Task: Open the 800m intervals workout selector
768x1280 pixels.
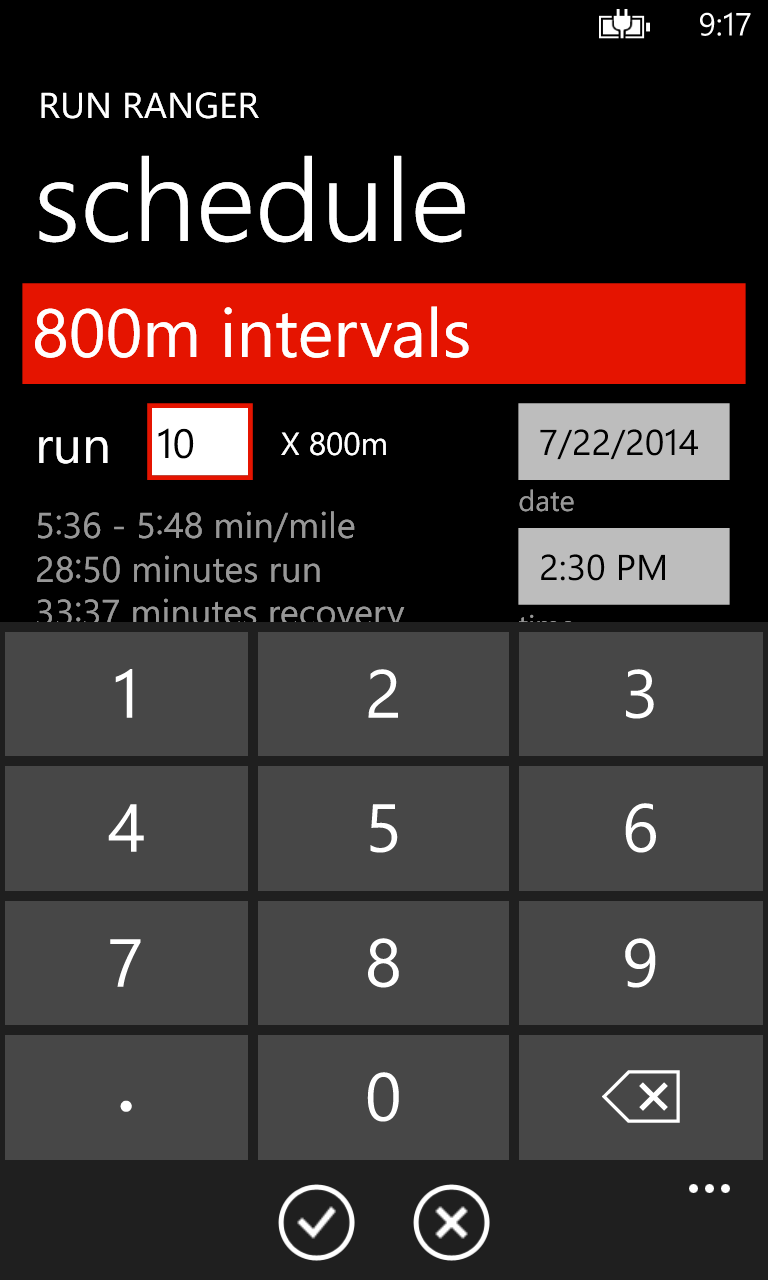Action: point(384,334)
